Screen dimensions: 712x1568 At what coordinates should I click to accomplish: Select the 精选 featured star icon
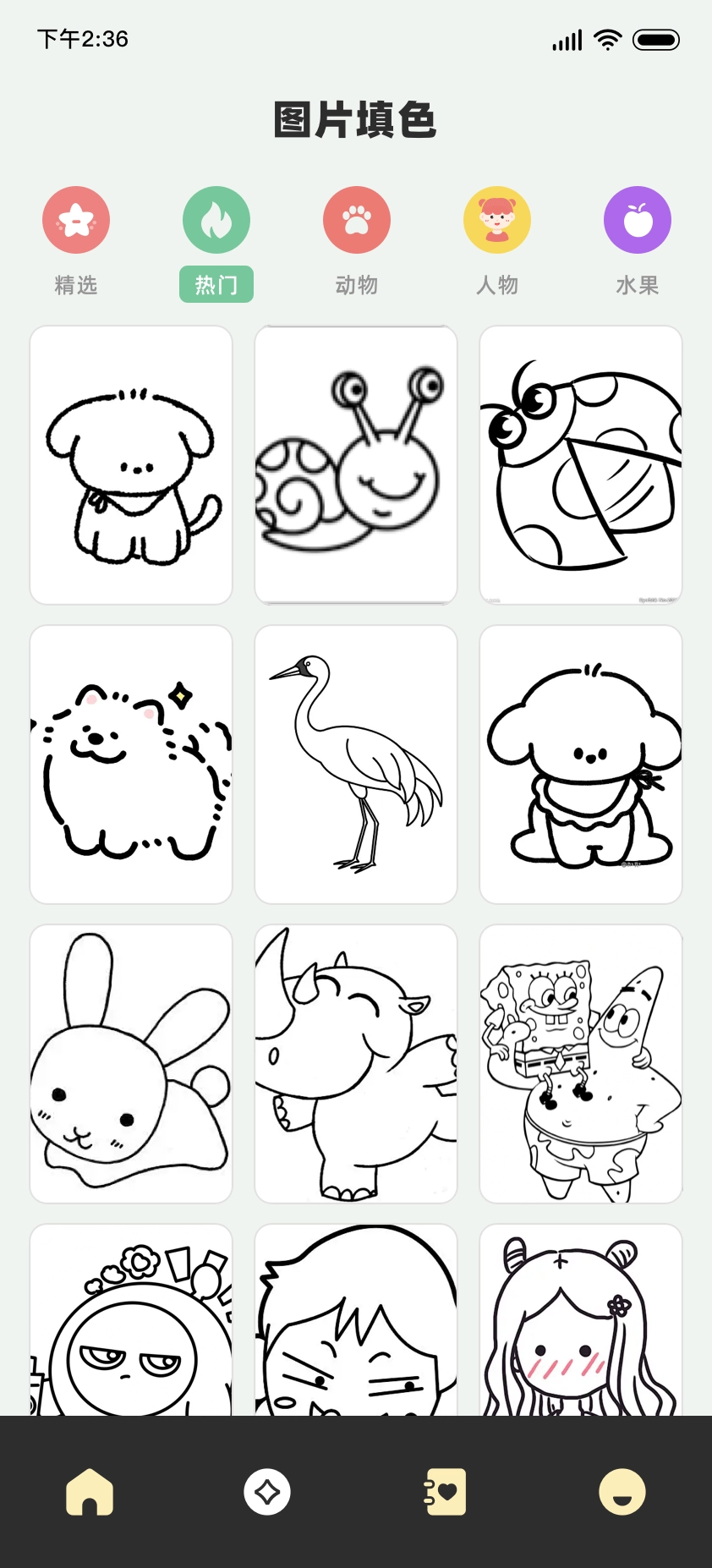click(76, 219)
